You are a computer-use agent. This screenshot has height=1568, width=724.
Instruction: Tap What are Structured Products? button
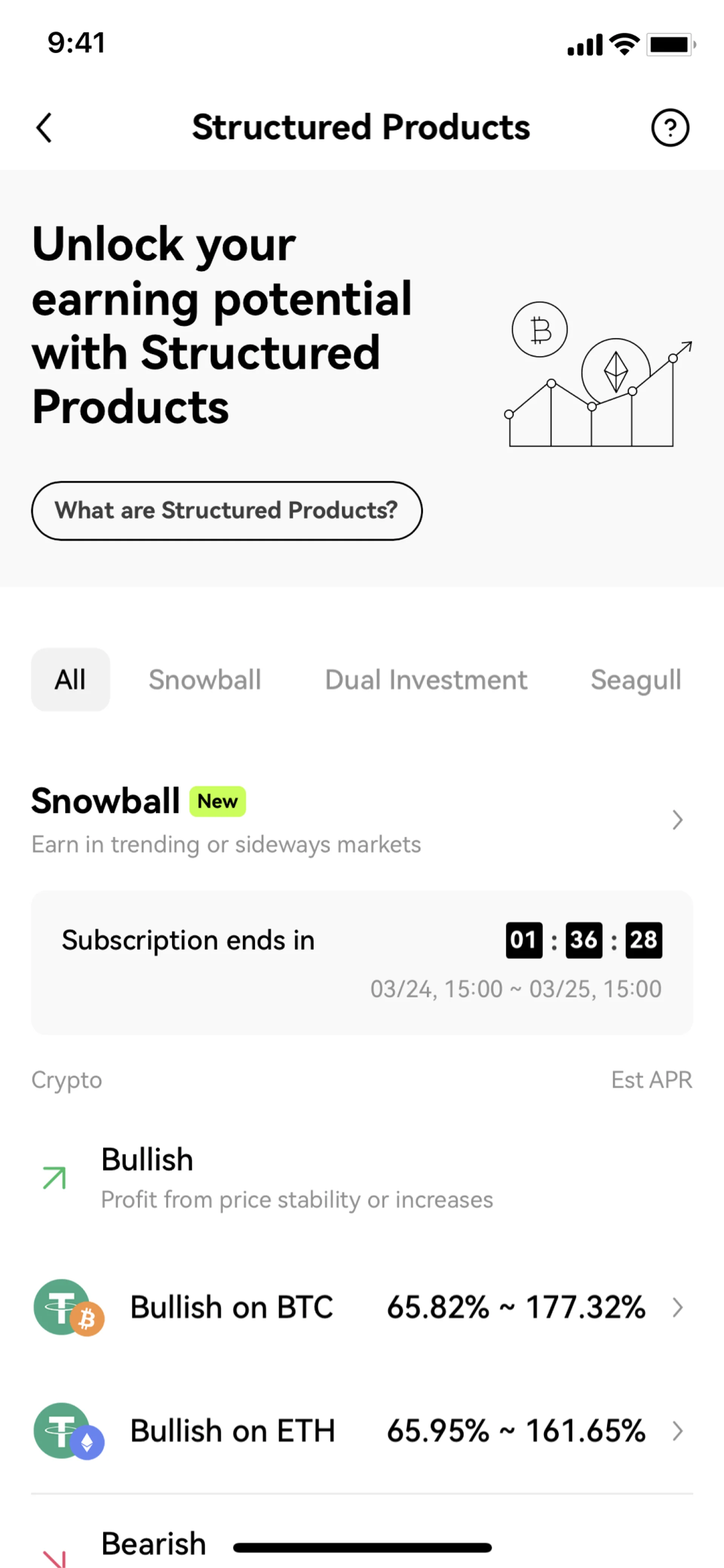click(x=226, y=511)
